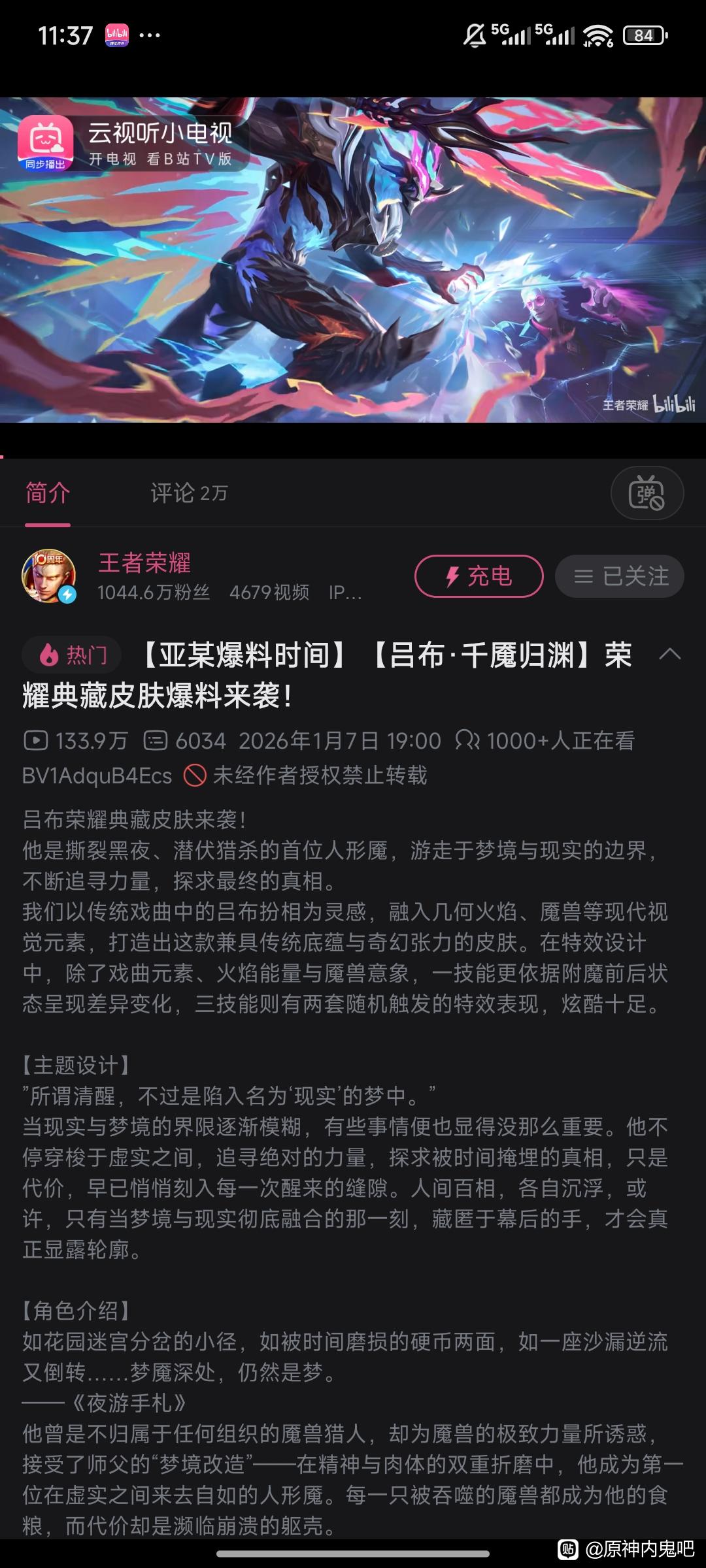Tap the 充电 charge button
Screen dimensions: 706x1568
coord(479,576)
